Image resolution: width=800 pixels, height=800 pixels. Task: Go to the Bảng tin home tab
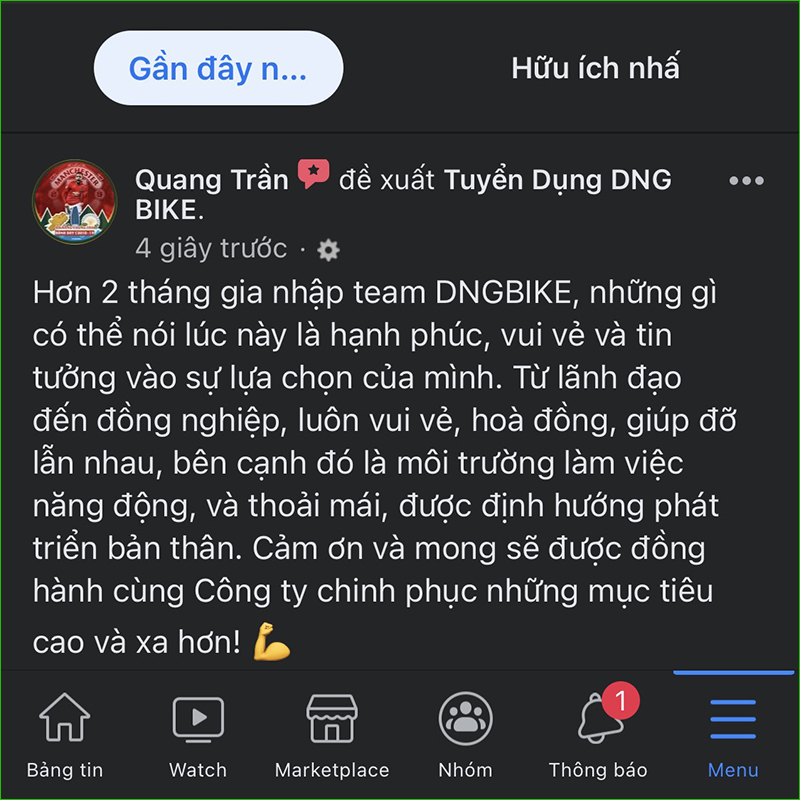click(x=65, y=735)
